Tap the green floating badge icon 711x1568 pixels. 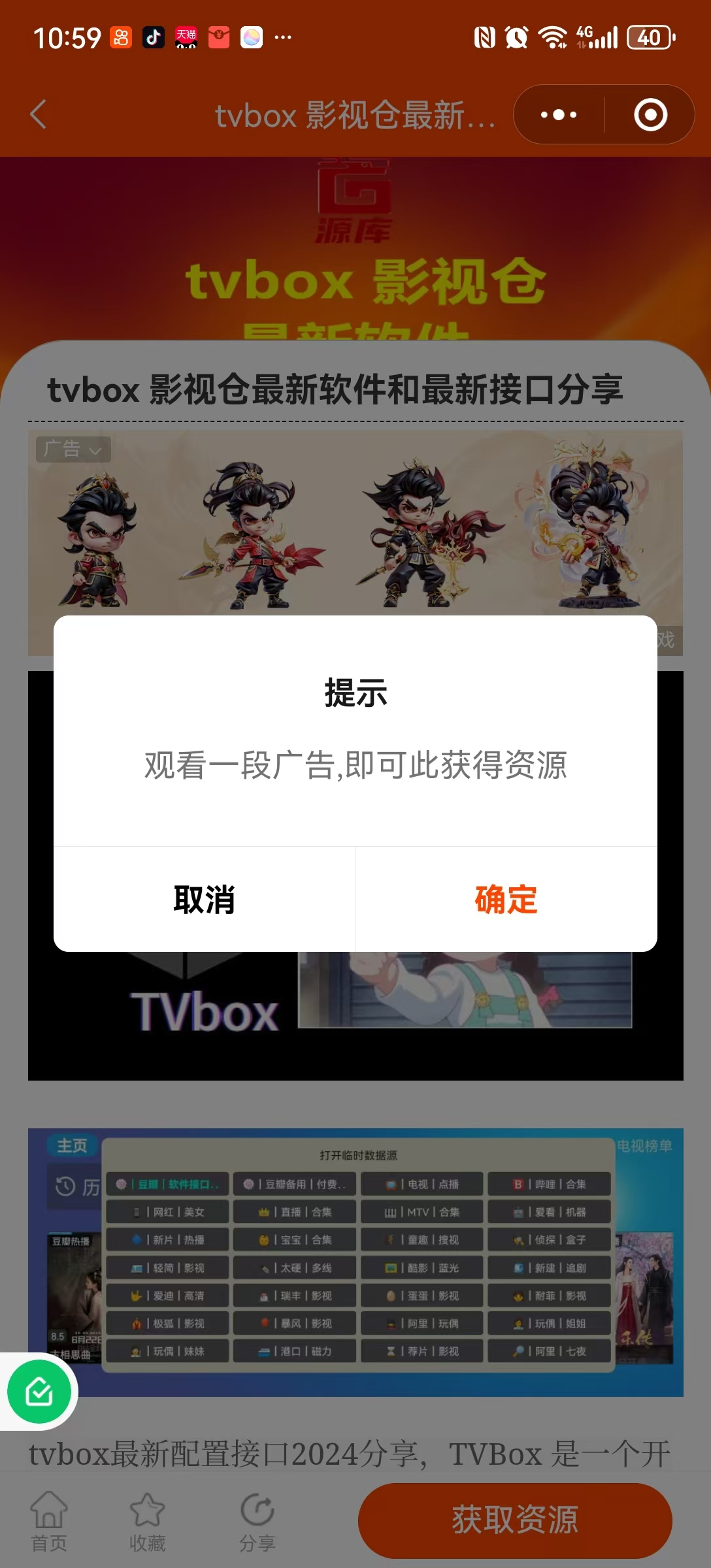pos(39,1392)
